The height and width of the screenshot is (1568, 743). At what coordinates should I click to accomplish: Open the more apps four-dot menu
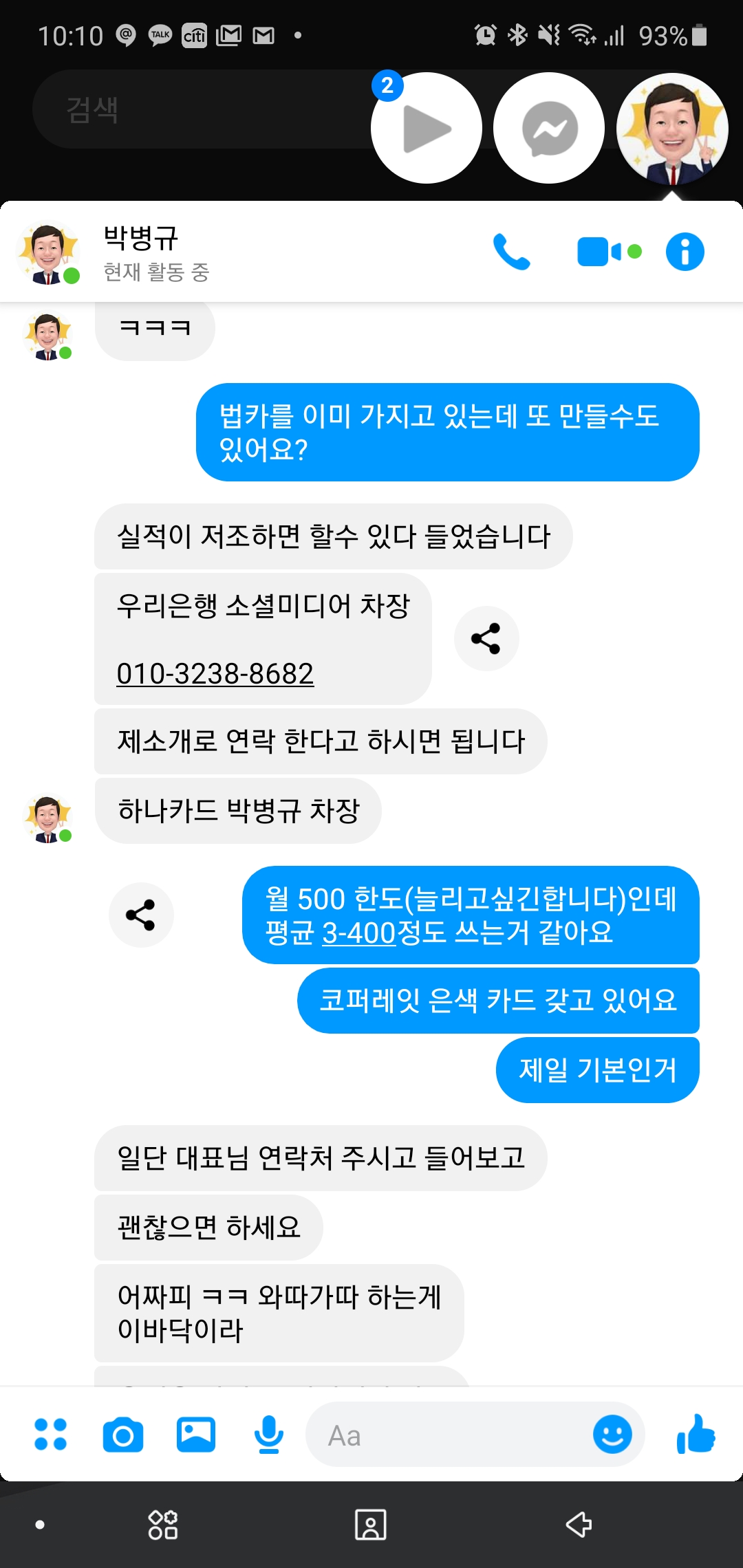point(51,1435)
